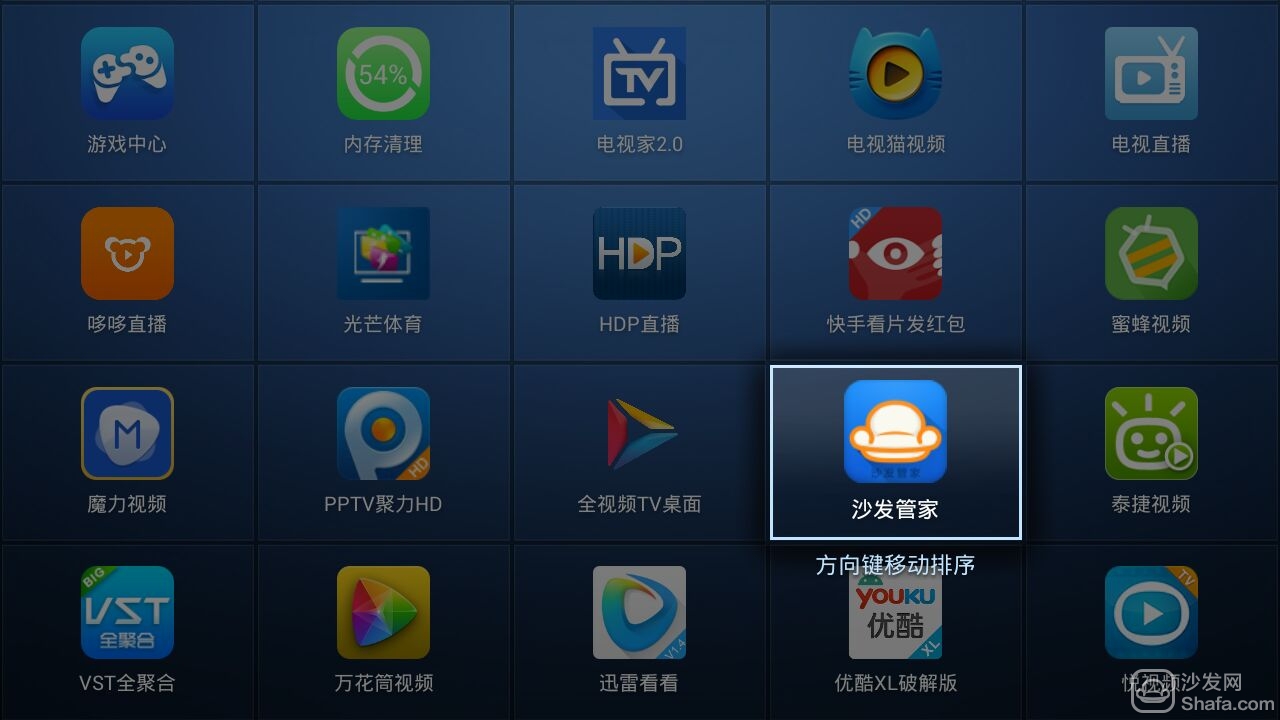Image resolution: width=1280 pixels, height=720 pixels.
Task: Open 魔力视频 app
Action: point(127,435)
